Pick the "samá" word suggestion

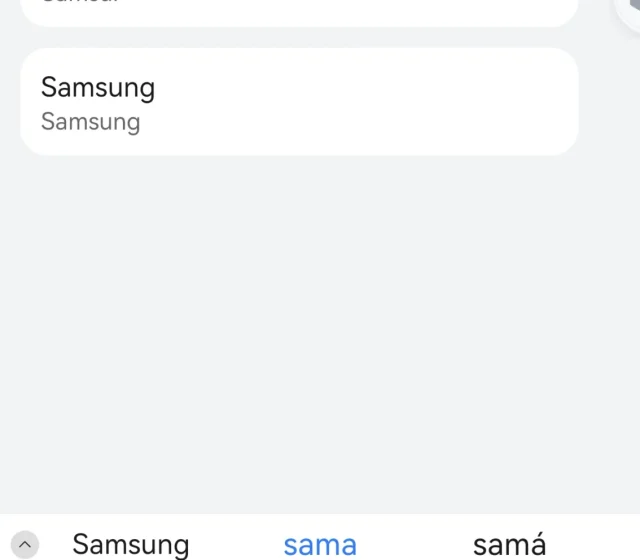pyautogui.click(x=509, y=545)
